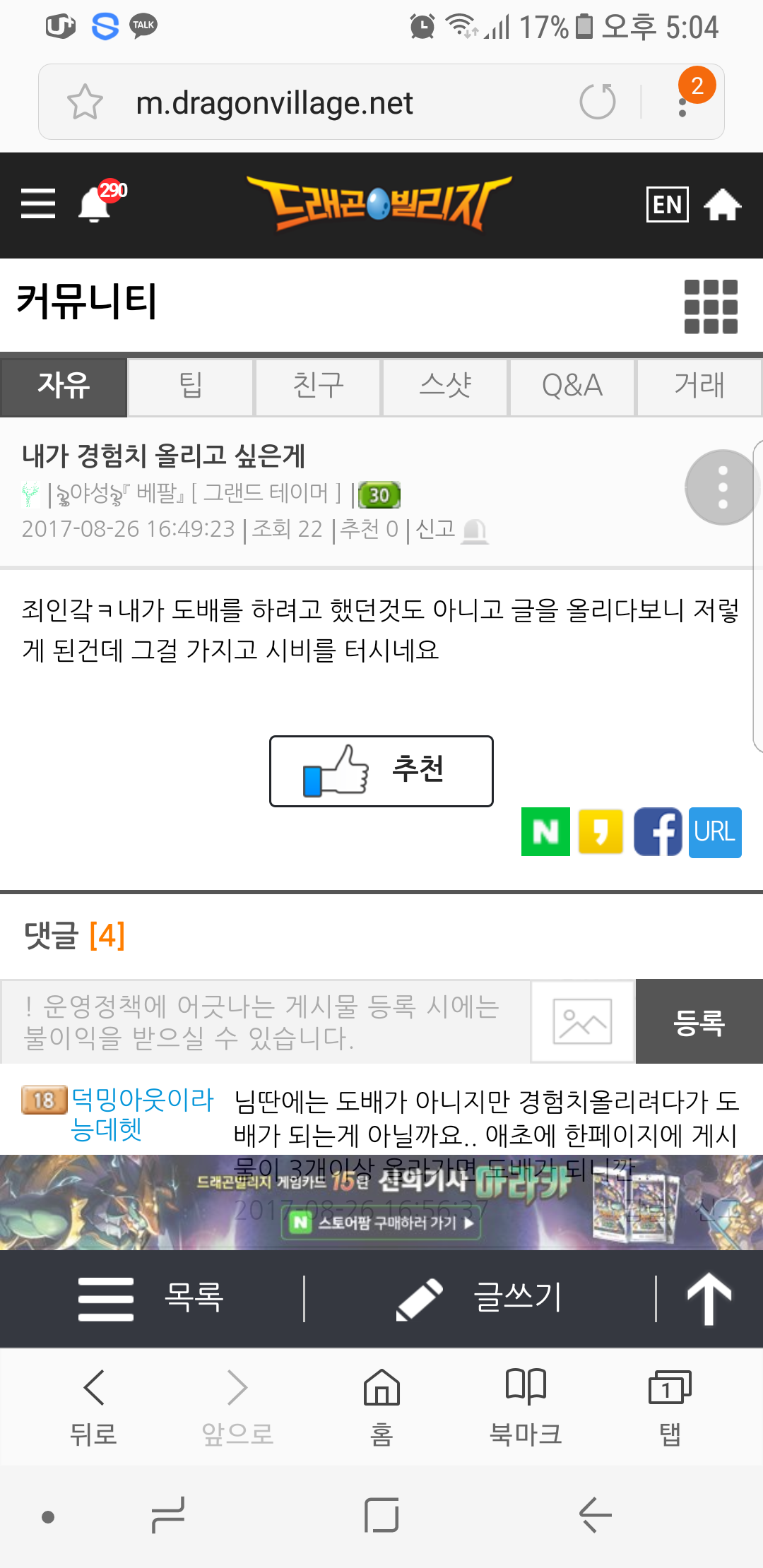Submit comment with 등록 button
This screenshot has height=1568, width=763.
click(699, 1021)
